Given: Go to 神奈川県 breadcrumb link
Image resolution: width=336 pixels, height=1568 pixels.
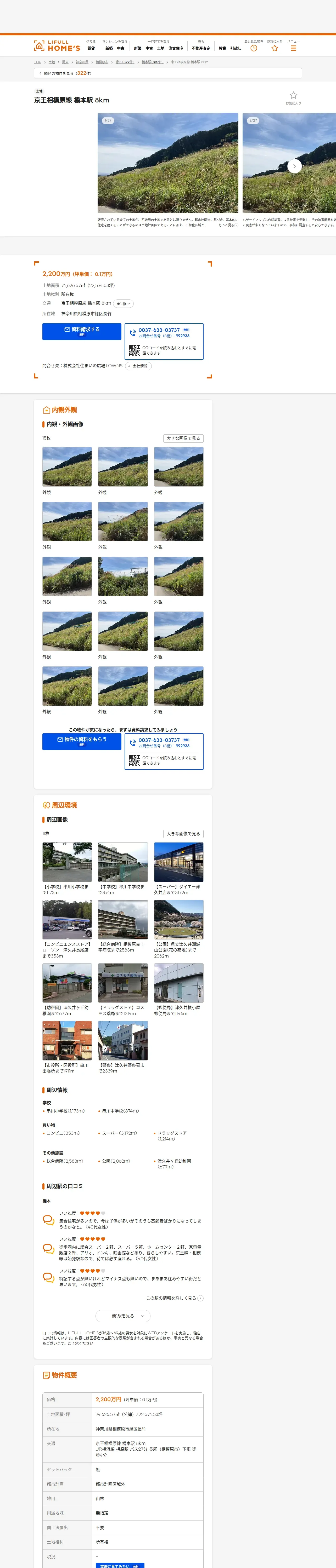Looking at the screenshot, I should point(82,62).
